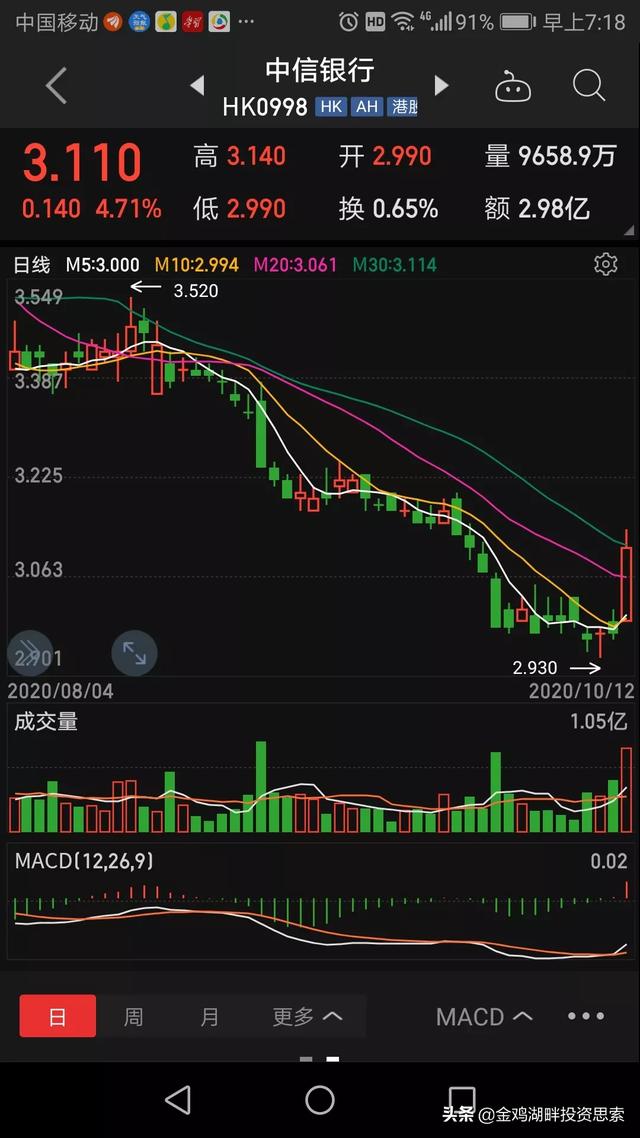
Task: Switch to 周 weekly chart
Action: point(133,1016)
